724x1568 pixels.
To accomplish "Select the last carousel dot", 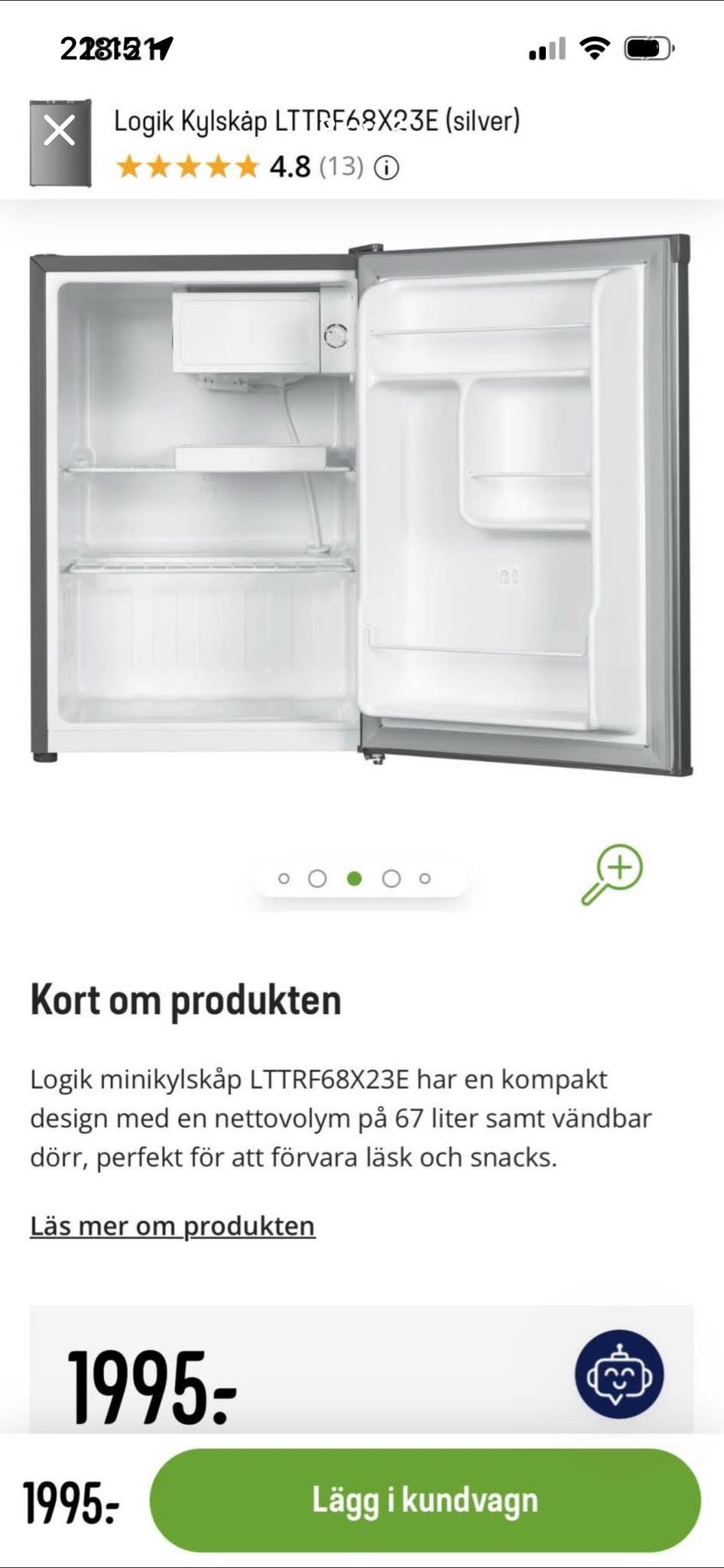I will 425,878.
